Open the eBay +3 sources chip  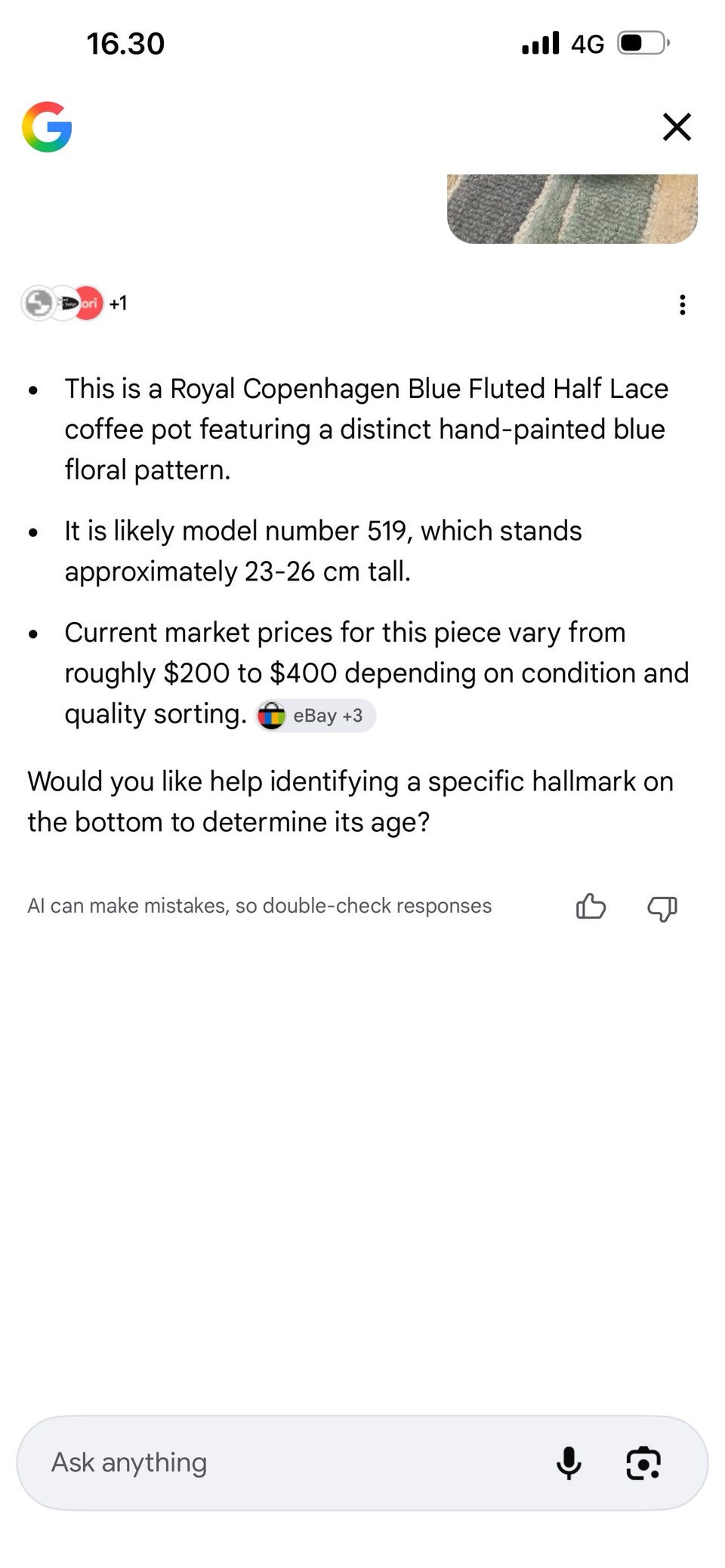click(x=316, y=715)
